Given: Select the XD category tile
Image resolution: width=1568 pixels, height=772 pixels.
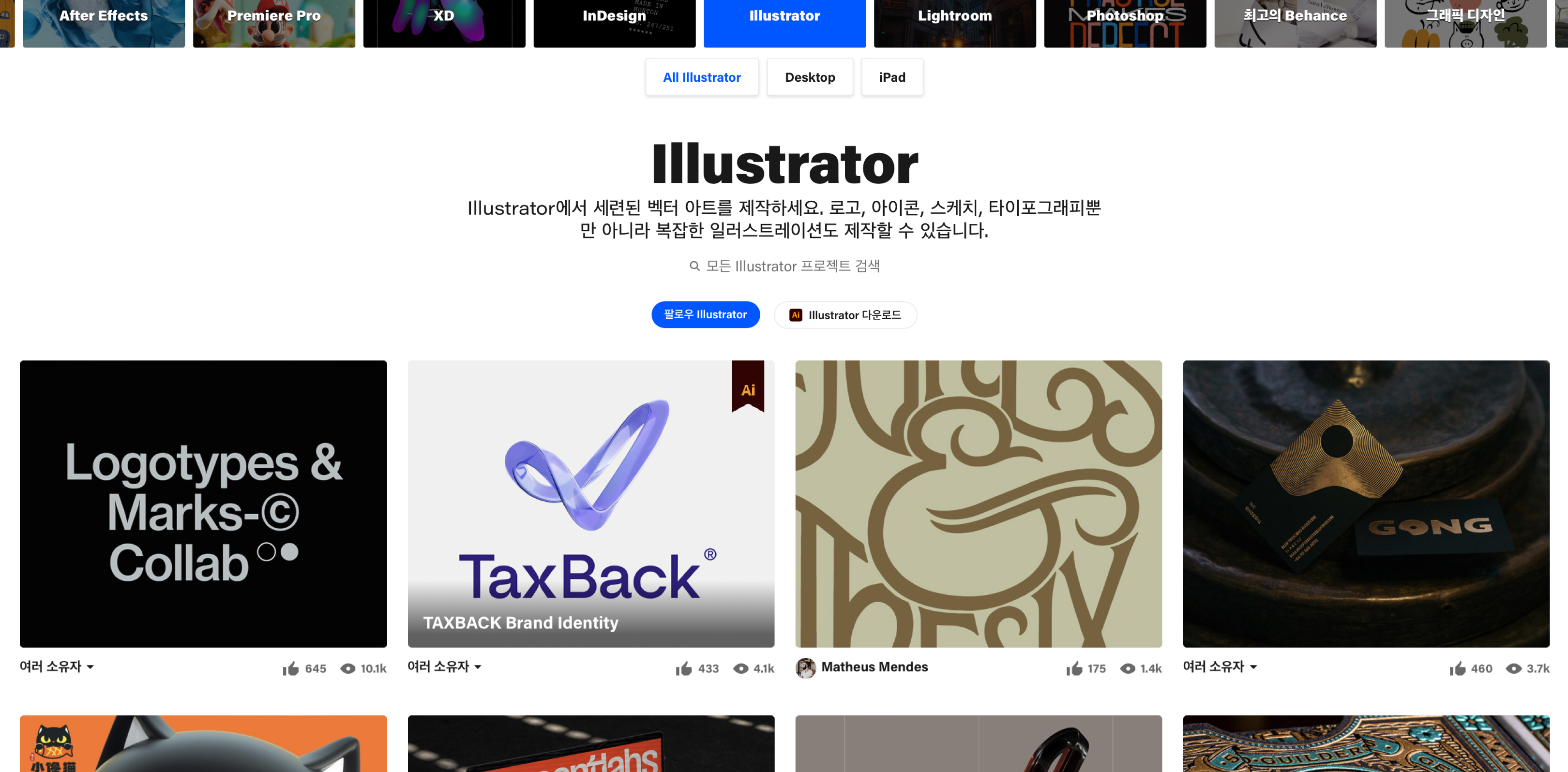Looking at the screenshot, I should coord(444,18).
